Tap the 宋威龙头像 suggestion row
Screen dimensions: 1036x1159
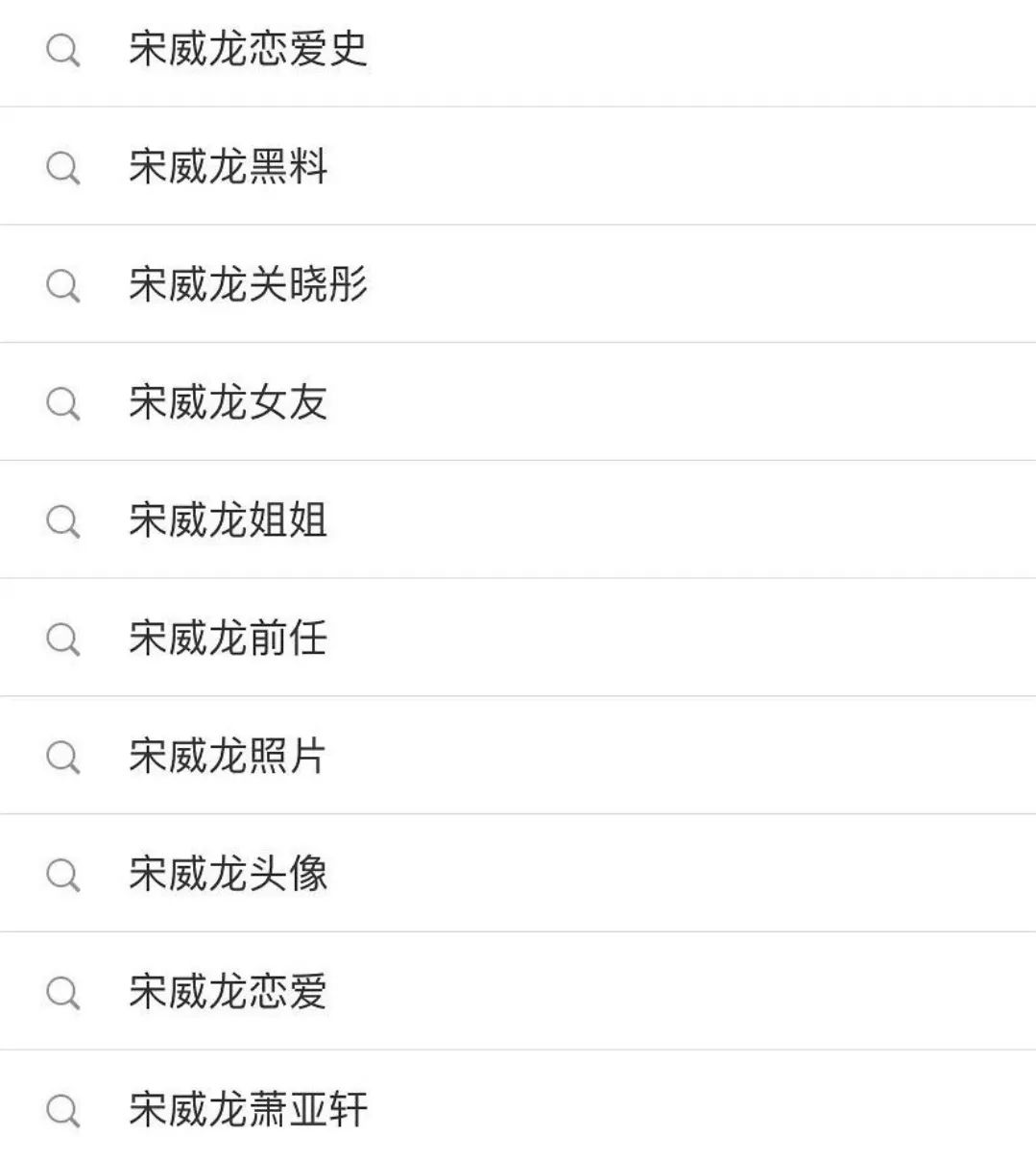tap(229, 874)
